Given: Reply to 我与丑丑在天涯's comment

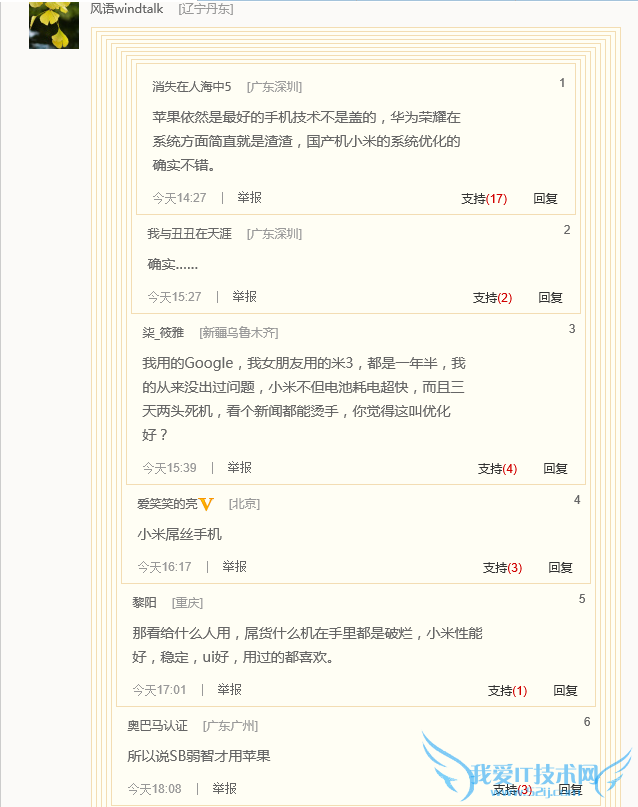Looking at the screenshot, I should coord(550,297).
